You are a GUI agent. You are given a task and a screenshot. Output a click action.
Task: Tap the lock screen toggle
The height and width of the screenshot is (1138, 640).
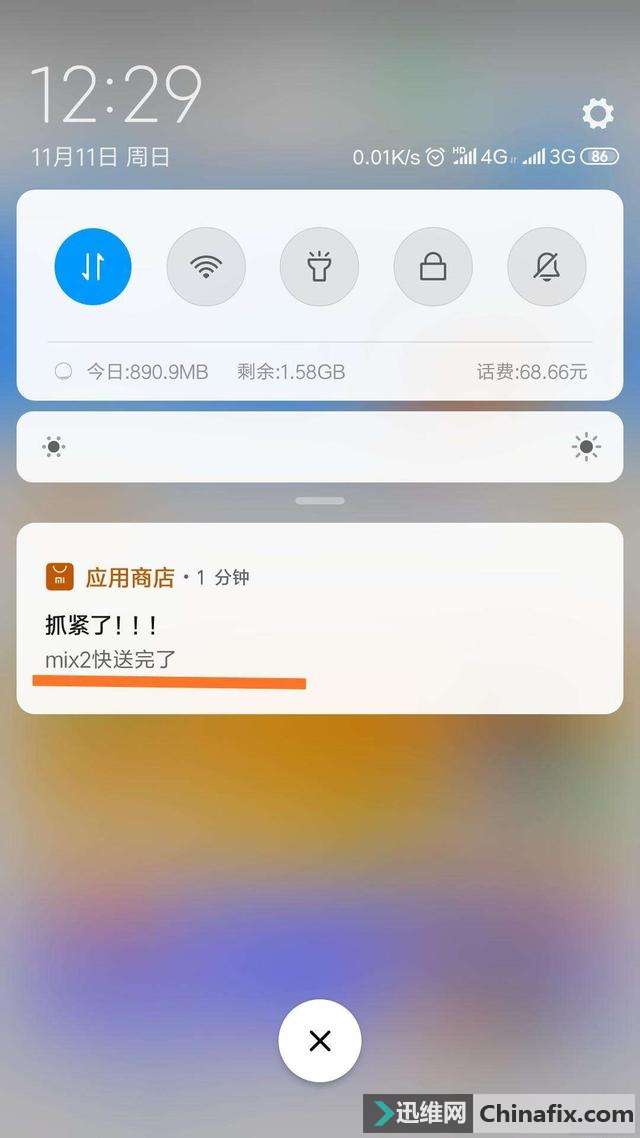(433, 266)
